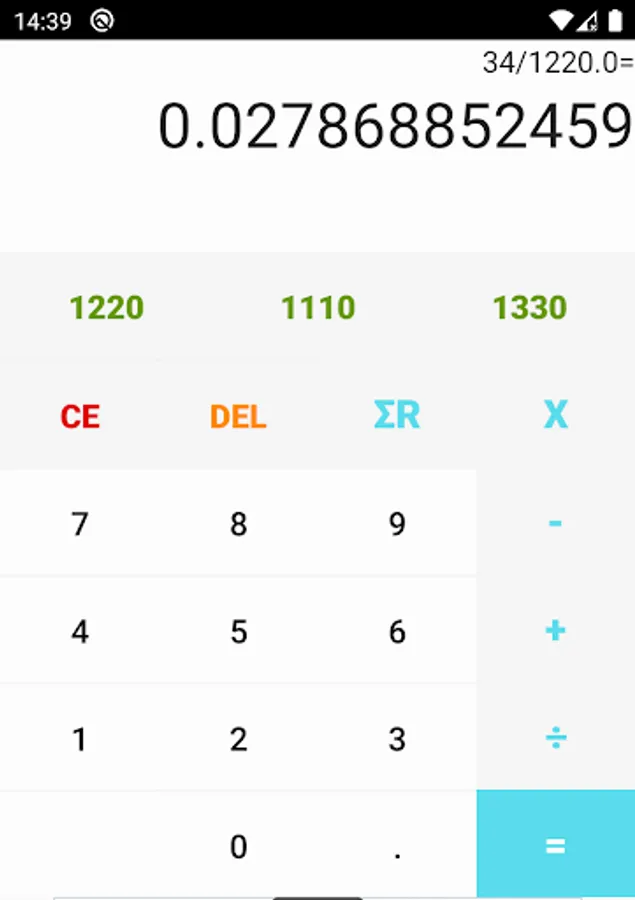
Task: Tap the plus operator key
Action: 556,630
